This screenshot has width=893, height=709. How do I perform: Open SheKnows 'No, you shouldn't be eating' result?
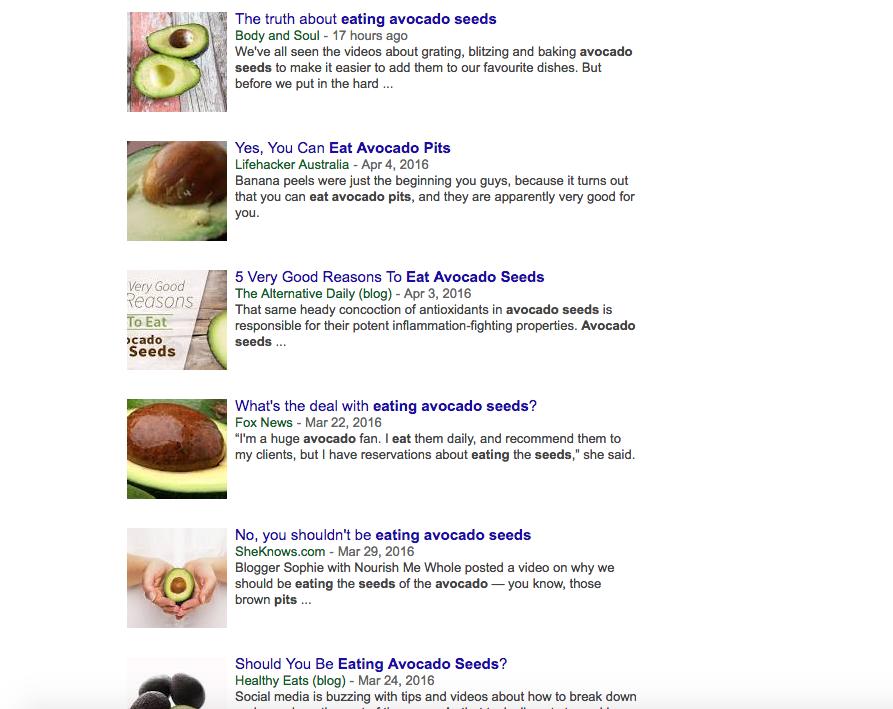click(x=382, y=535)
